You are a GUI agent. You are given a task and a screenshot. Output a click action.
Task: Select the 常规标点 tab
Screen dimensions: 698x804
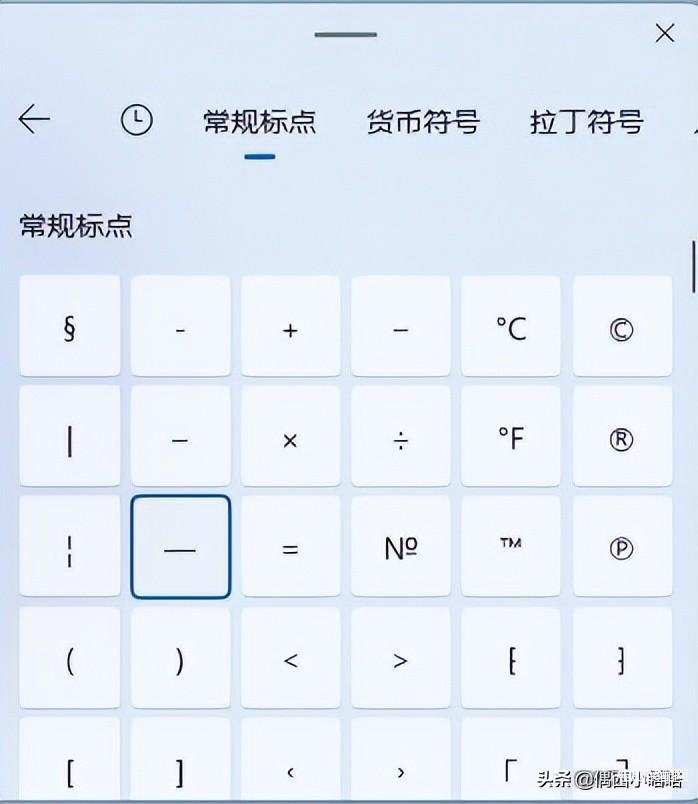[260, 122]
